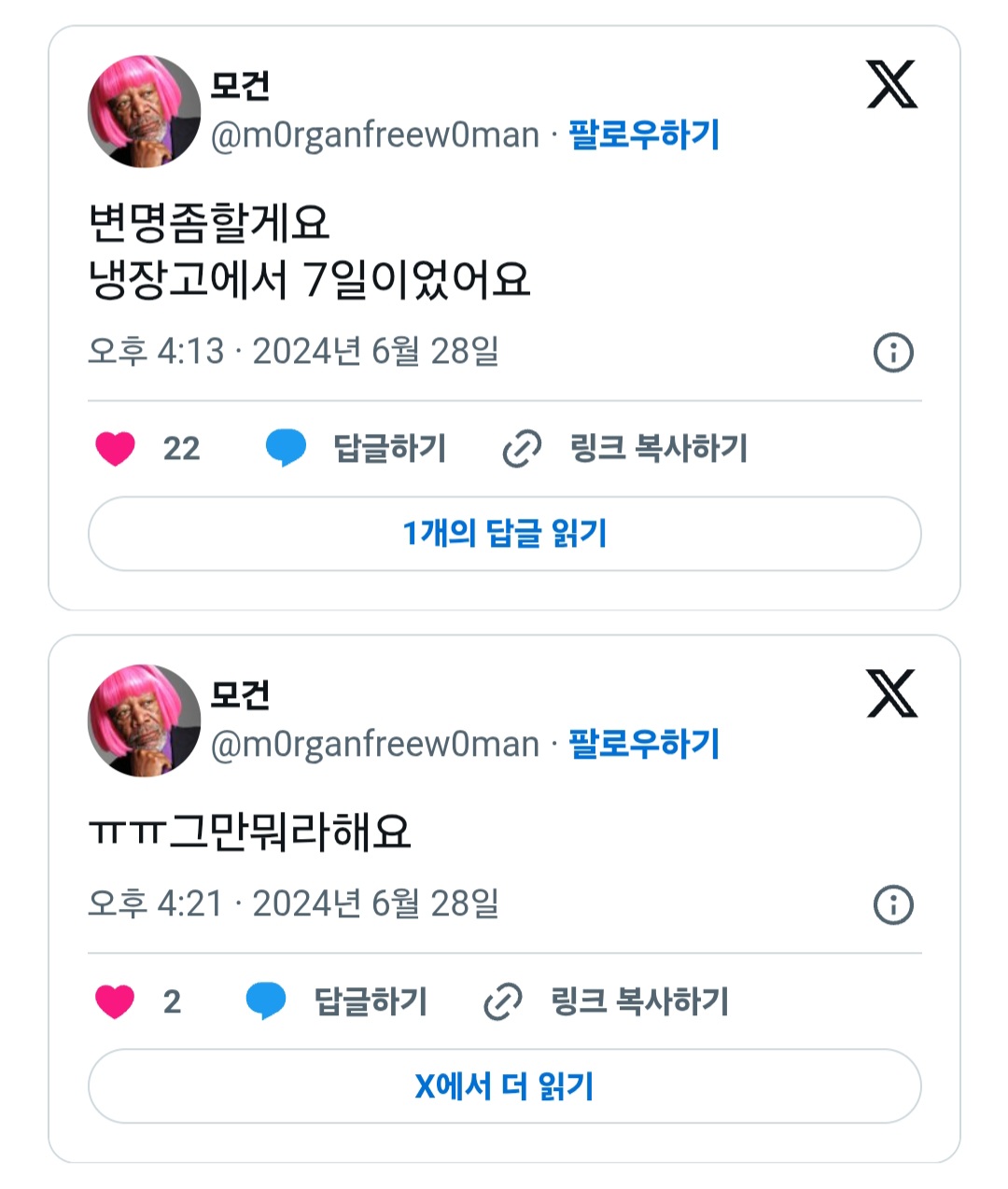Tap 답글하기 under the 변명좀할게요 tweet
1008x1189 pixels.
click(x=389, y=449)
